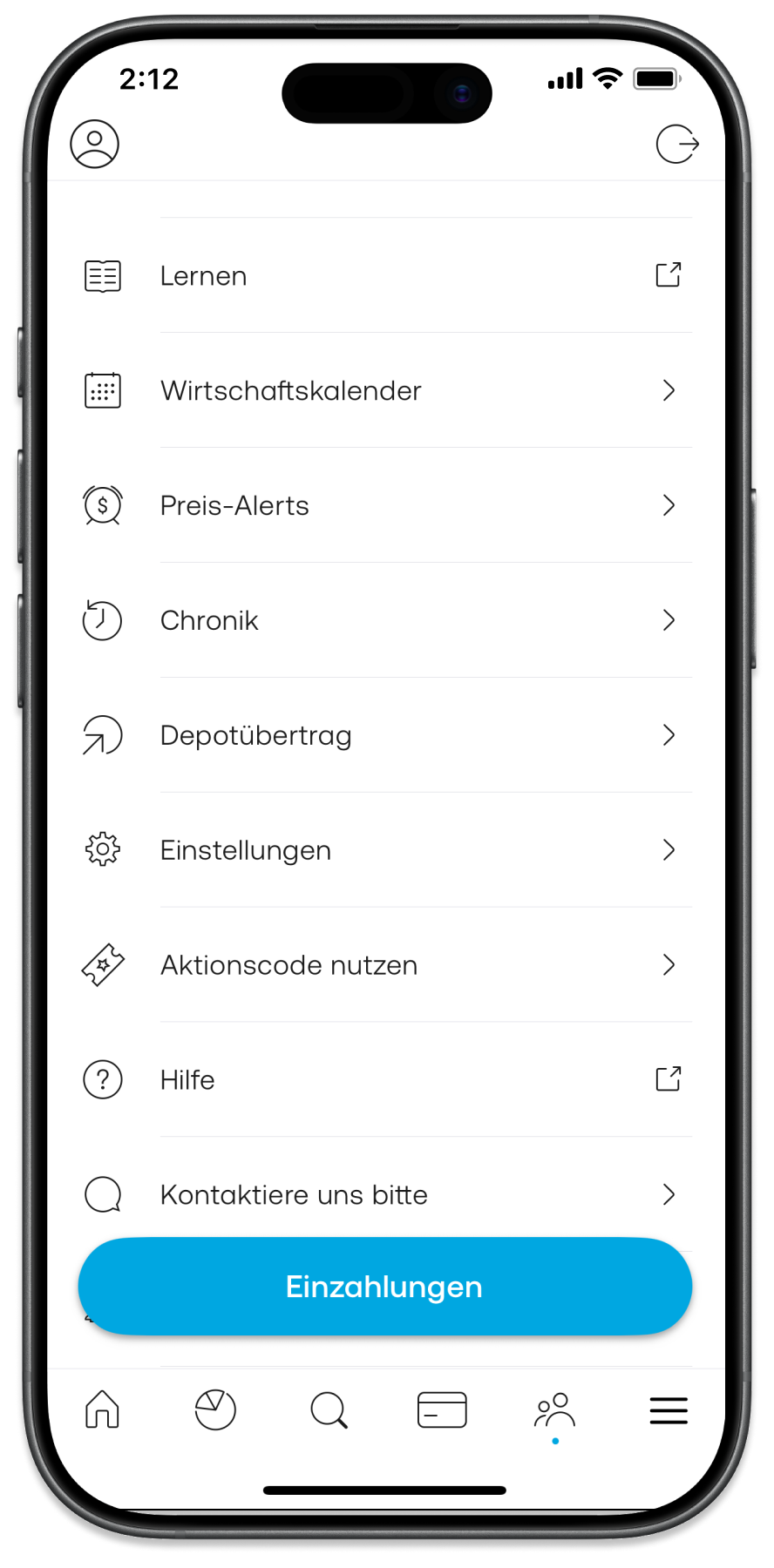
Task: Select Aktionscode nutzen
Action: [x=384, y=965]
